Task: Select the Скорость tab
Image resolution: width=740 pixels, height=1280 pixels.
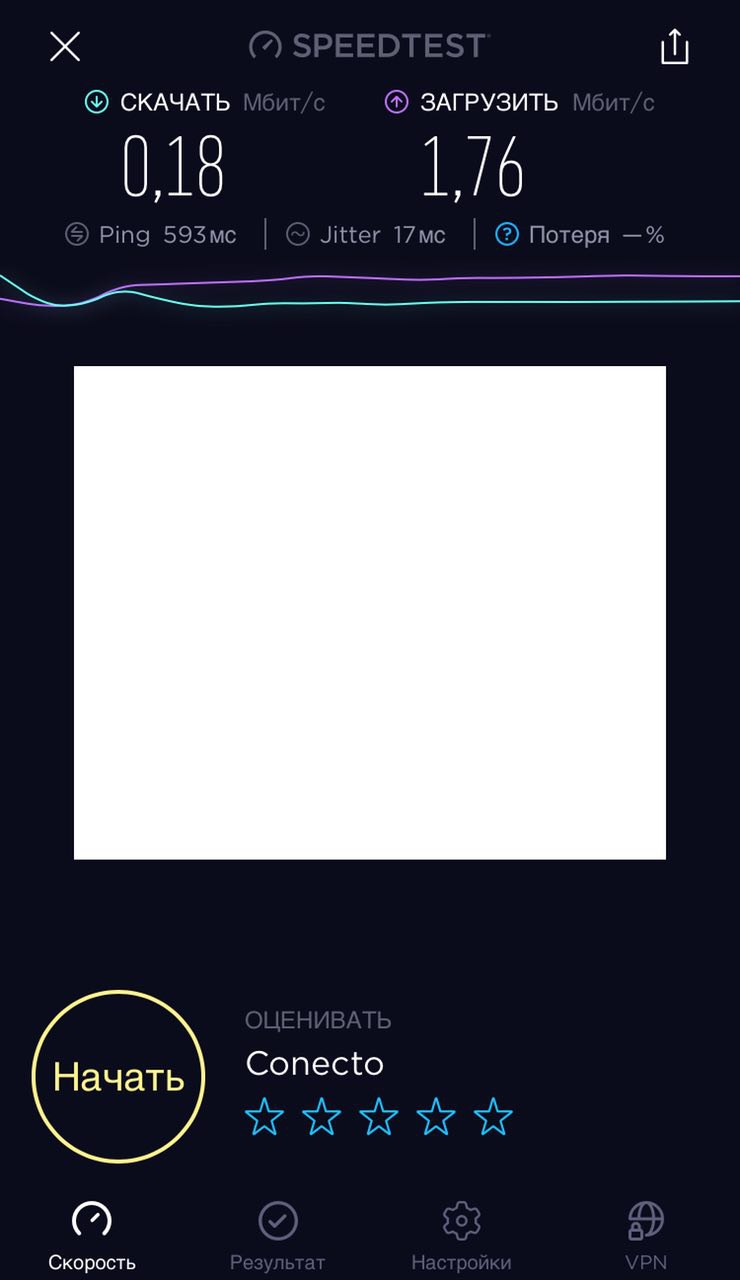Action: tap(92, 1235)
